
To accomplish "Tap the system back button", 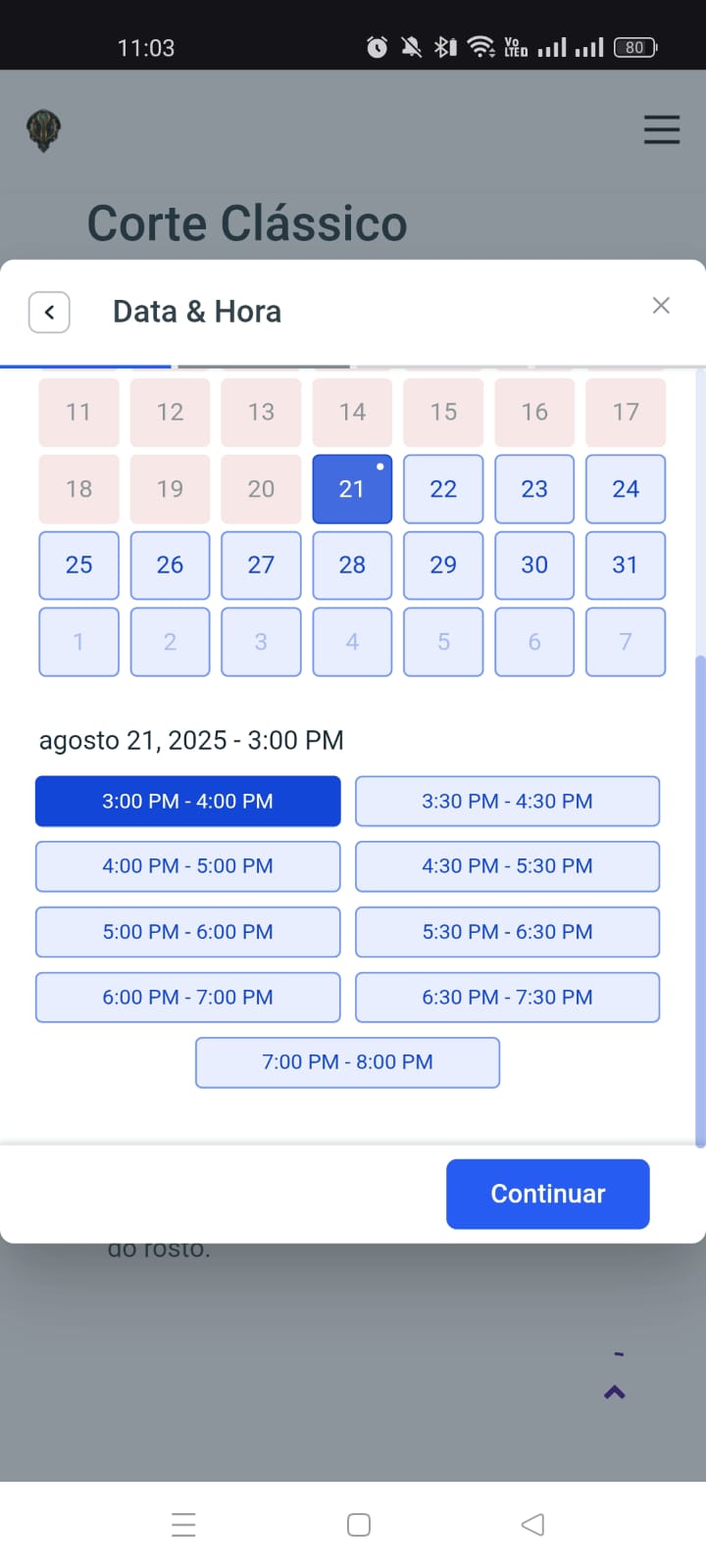I will (x=532, y=1524).
